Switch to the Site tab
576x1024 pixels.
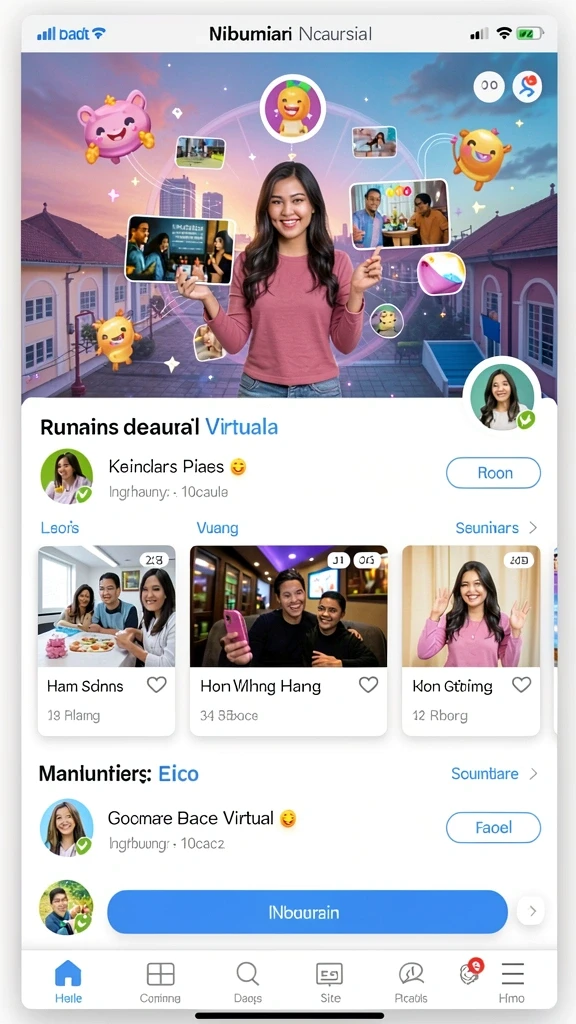click(x=330, y=982)
